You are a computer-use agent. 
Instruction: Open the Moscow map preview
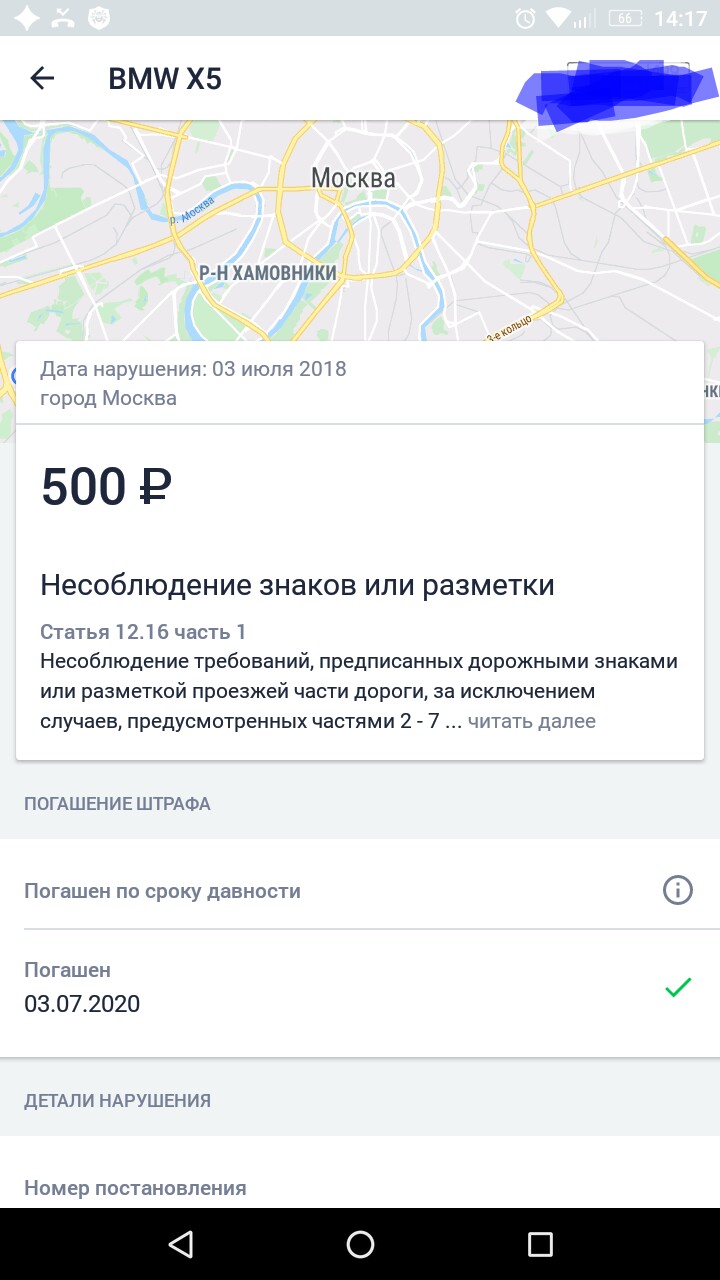[x=360, y=230]
